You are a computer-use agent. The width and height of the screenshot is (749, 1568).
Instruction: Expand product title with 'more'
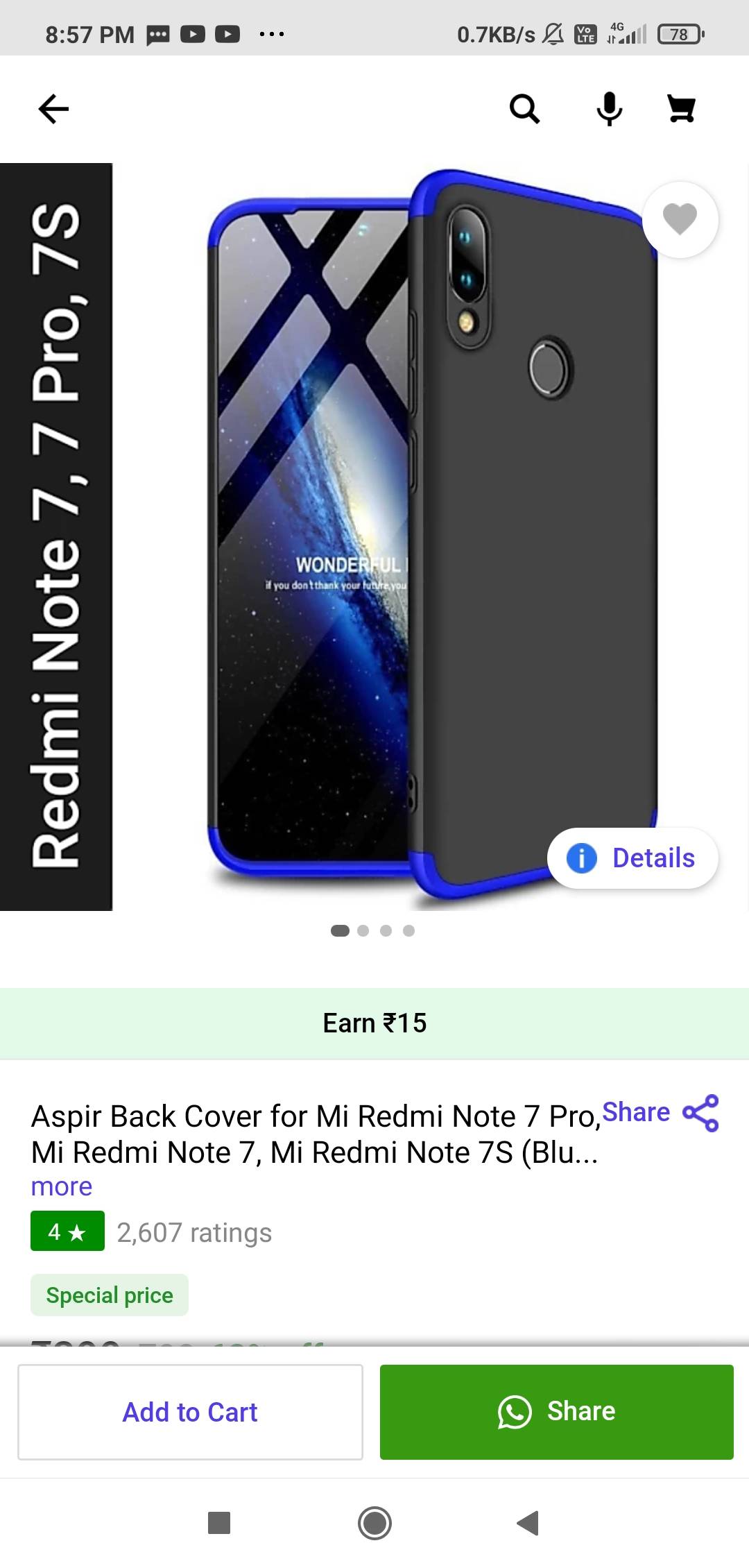click(62, 1186)
